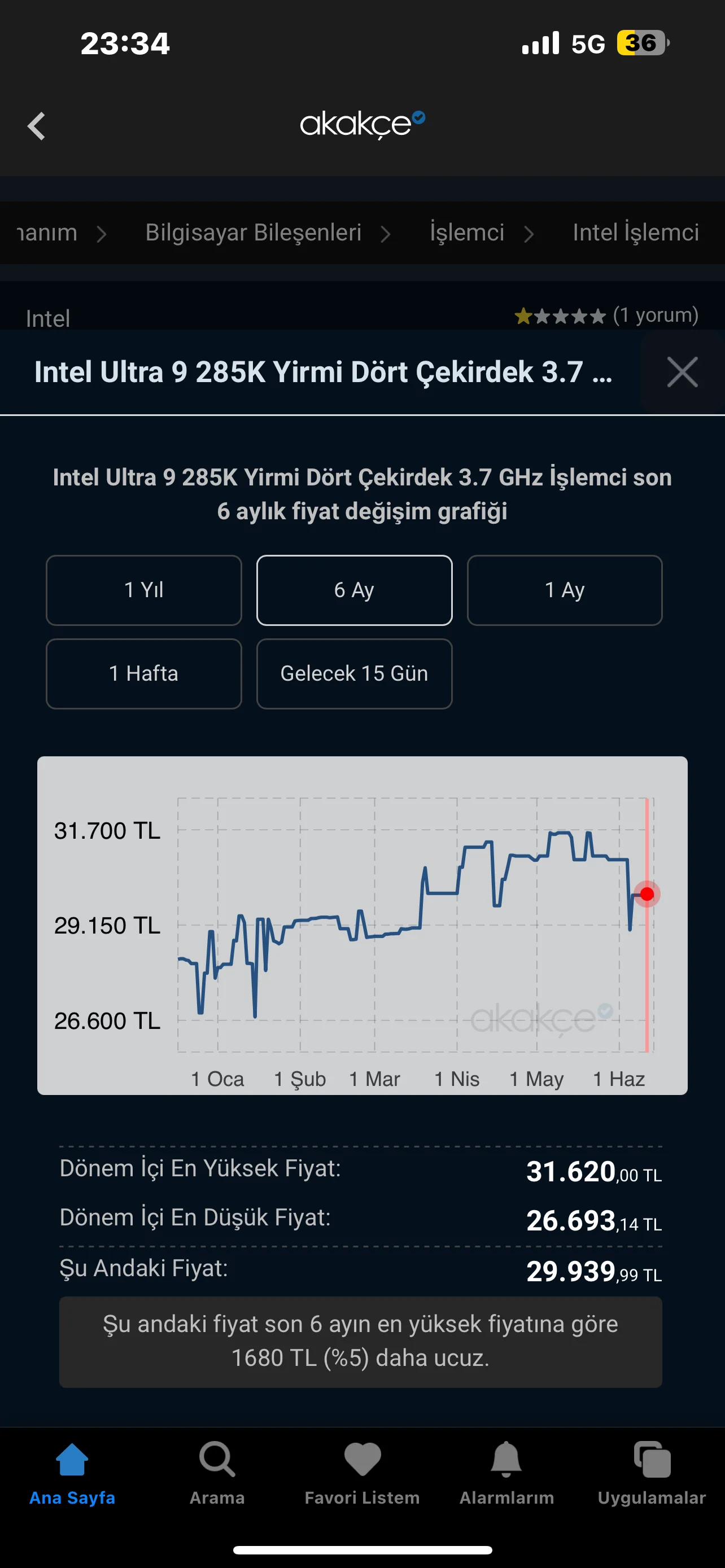
Task: Open İşlemci category breadcrumb
Action: click(x=467, y=233)
